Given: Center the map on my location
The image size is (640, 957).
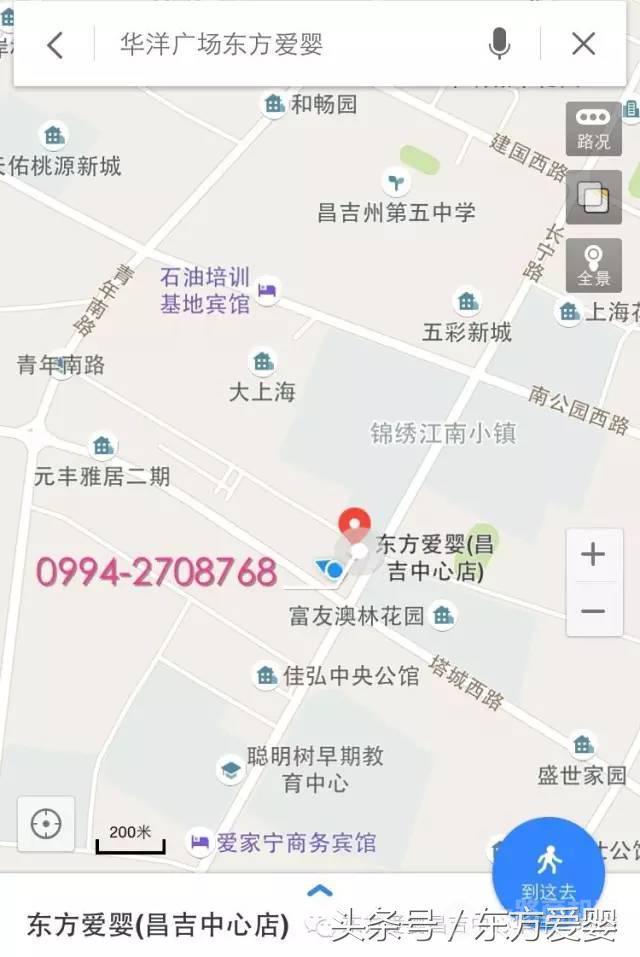Looking at the screenshot, I should [x=46, y=824].
